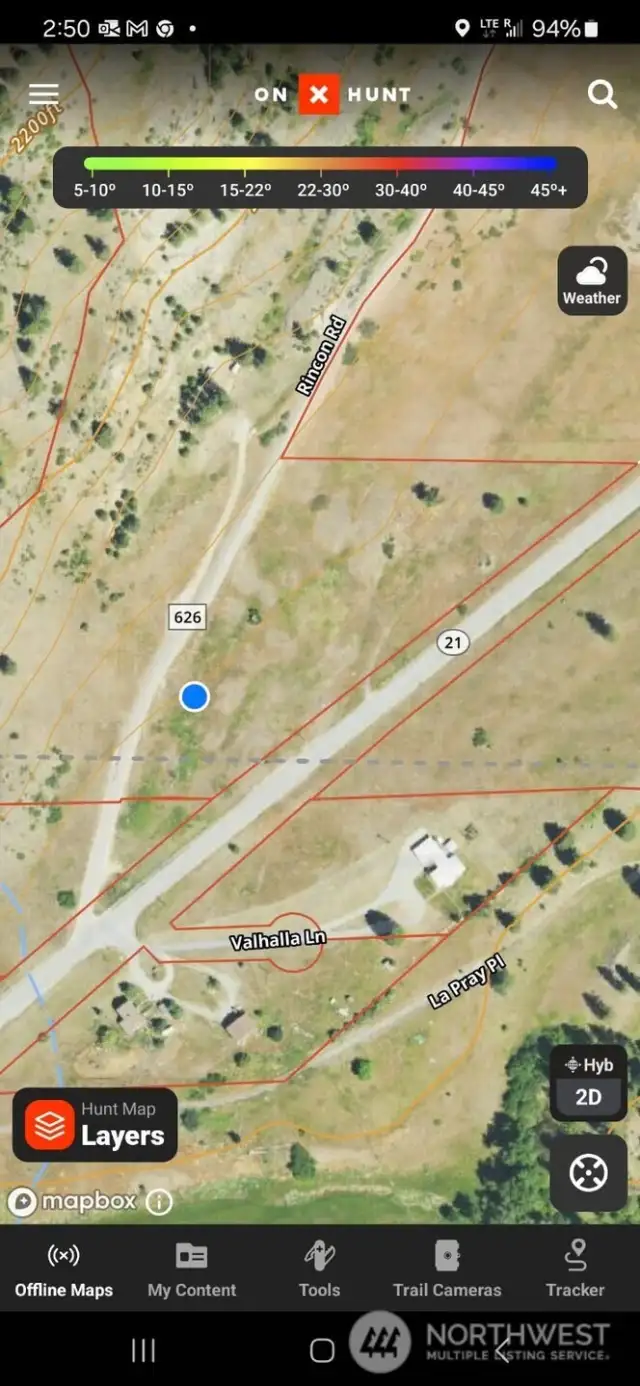Open the Tools tab
The width and height of the screenshot is (640, 1386).
tap(319, 1269)
